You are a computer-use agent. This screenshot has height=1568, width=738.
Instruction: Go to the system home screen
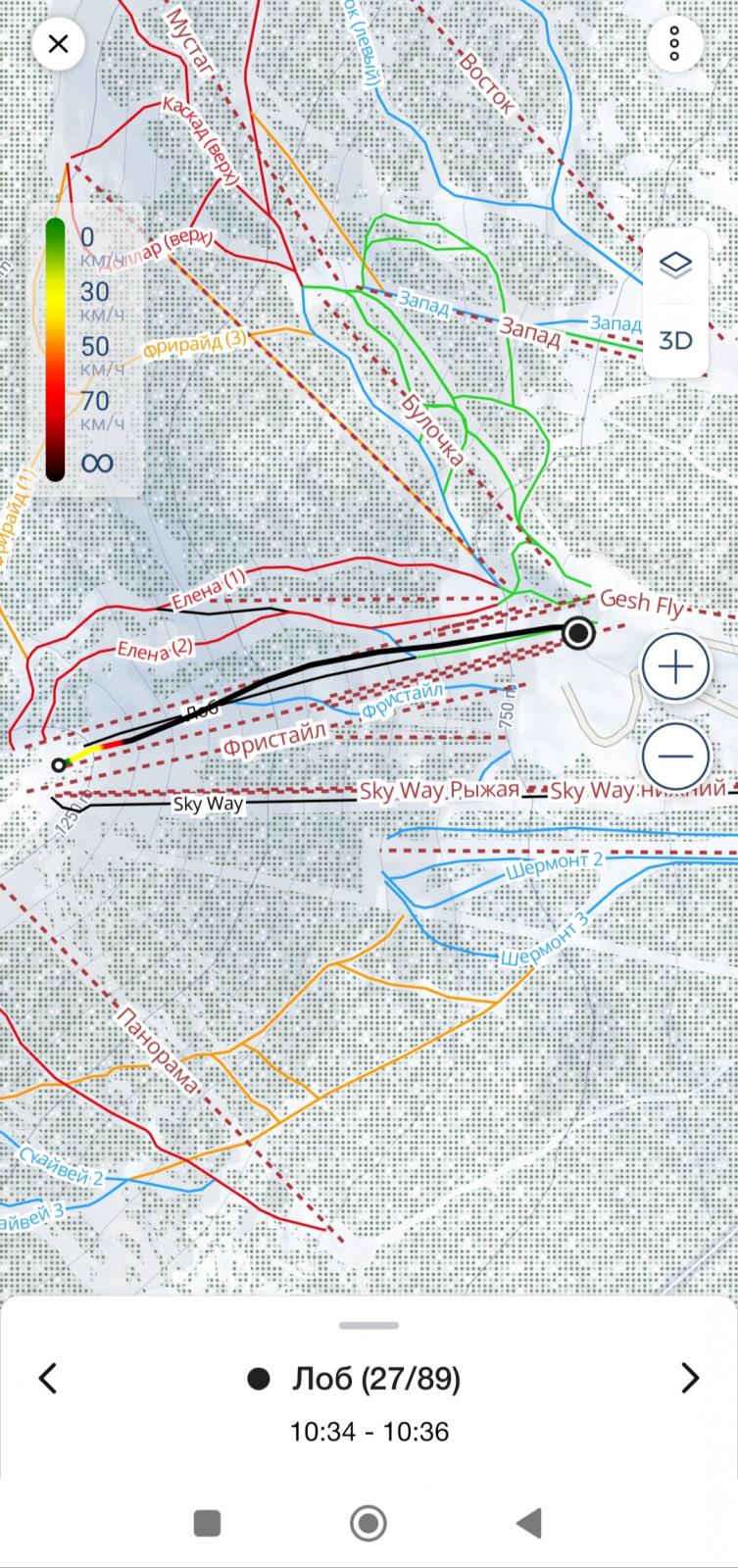(369, 1523)
